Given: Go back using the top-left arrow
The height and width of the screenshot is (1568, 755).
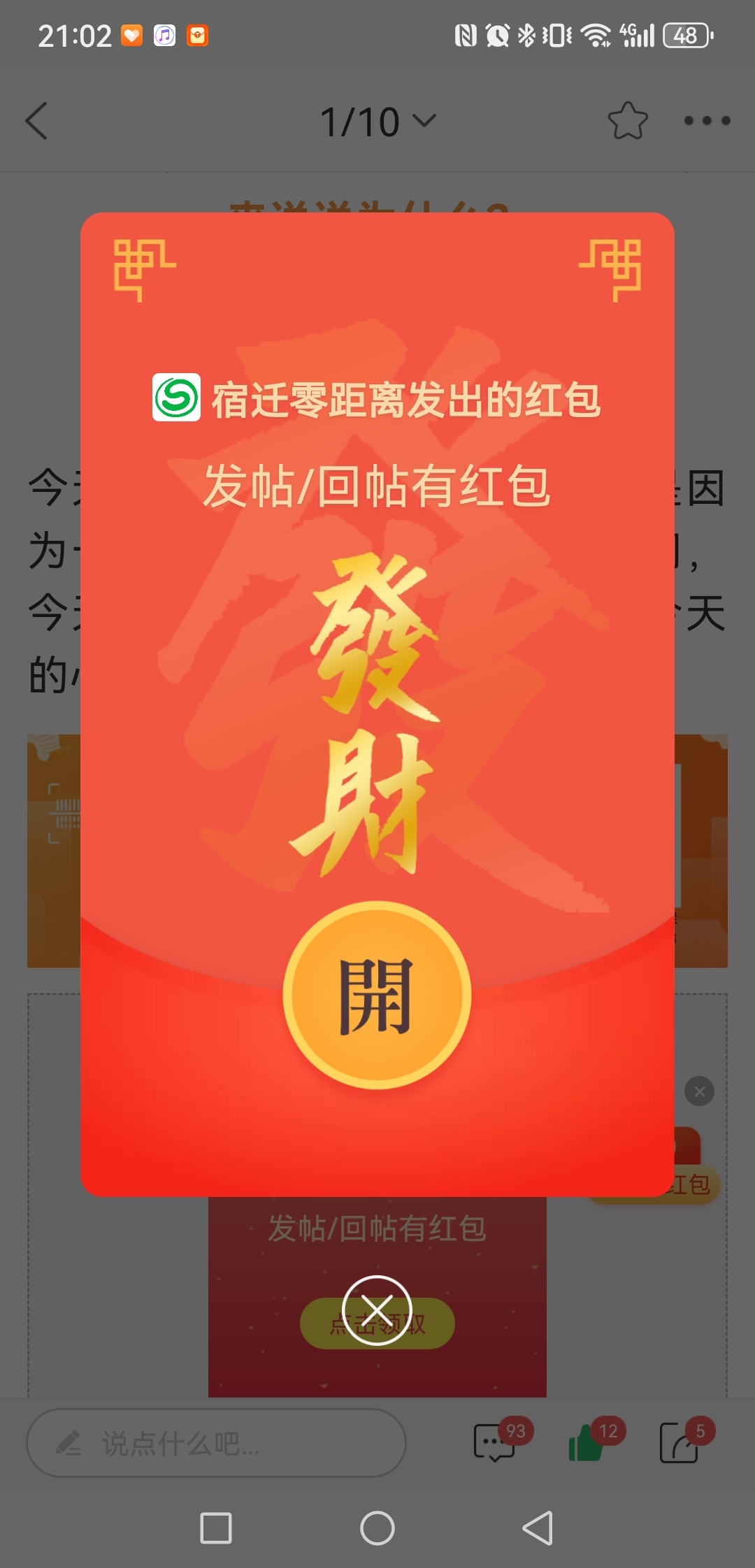Looking at the screenshot, I should point(36,121).
